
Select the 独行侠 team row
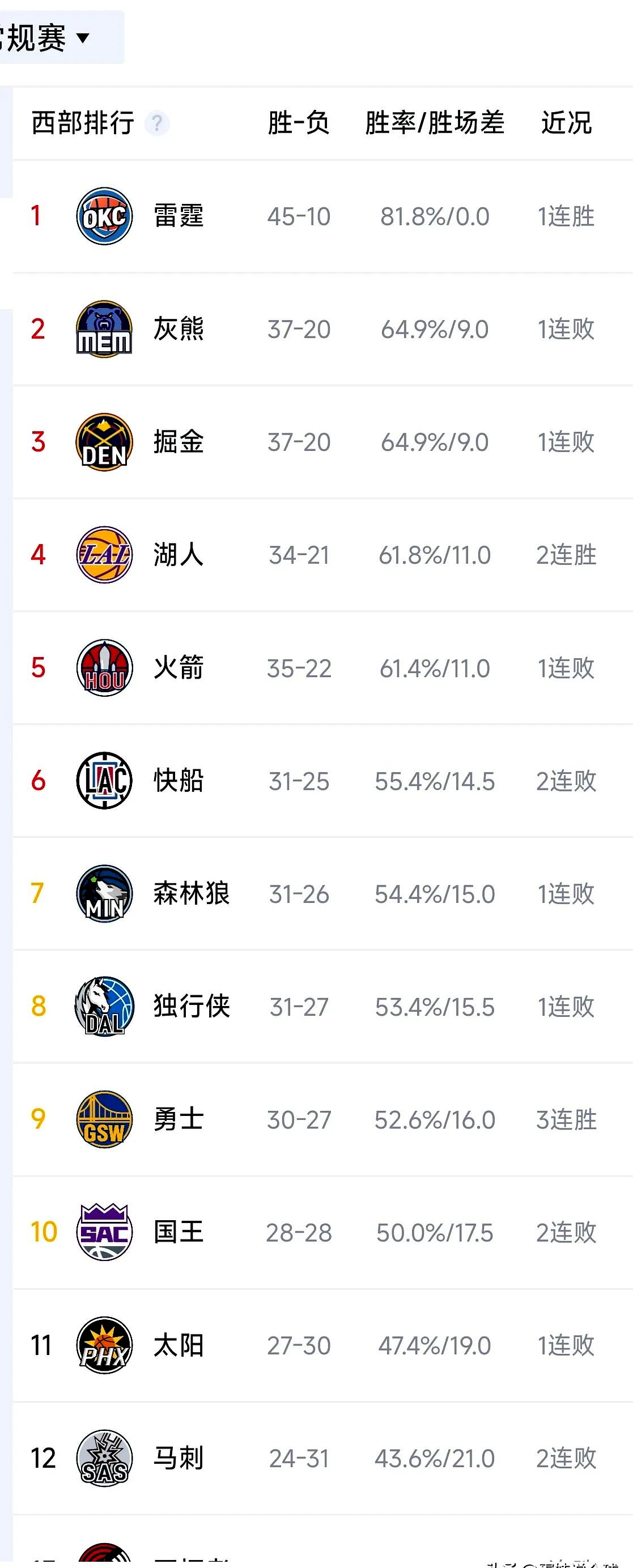pos(191,1007)
